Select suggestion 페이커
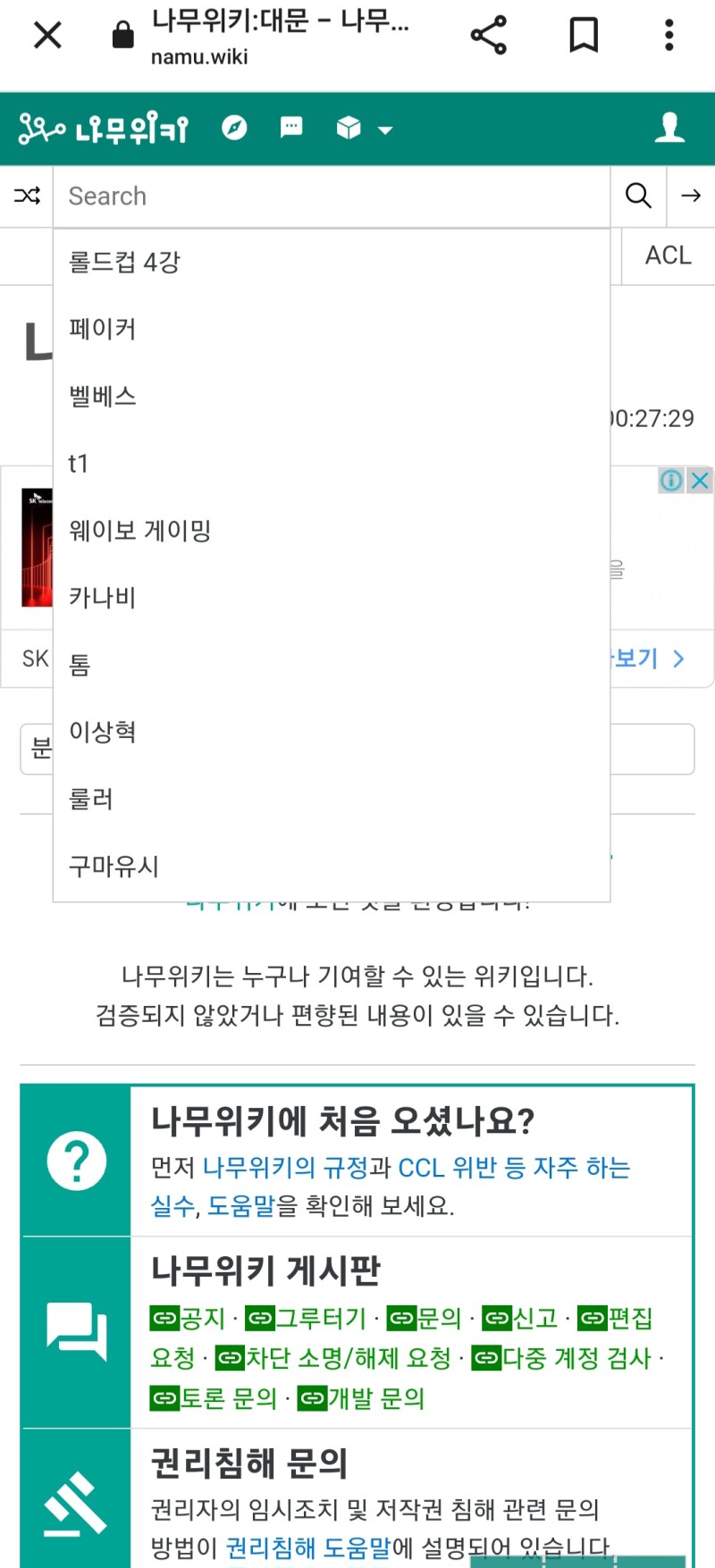This screenshot has width=715, height=1568. click(332, 329)
